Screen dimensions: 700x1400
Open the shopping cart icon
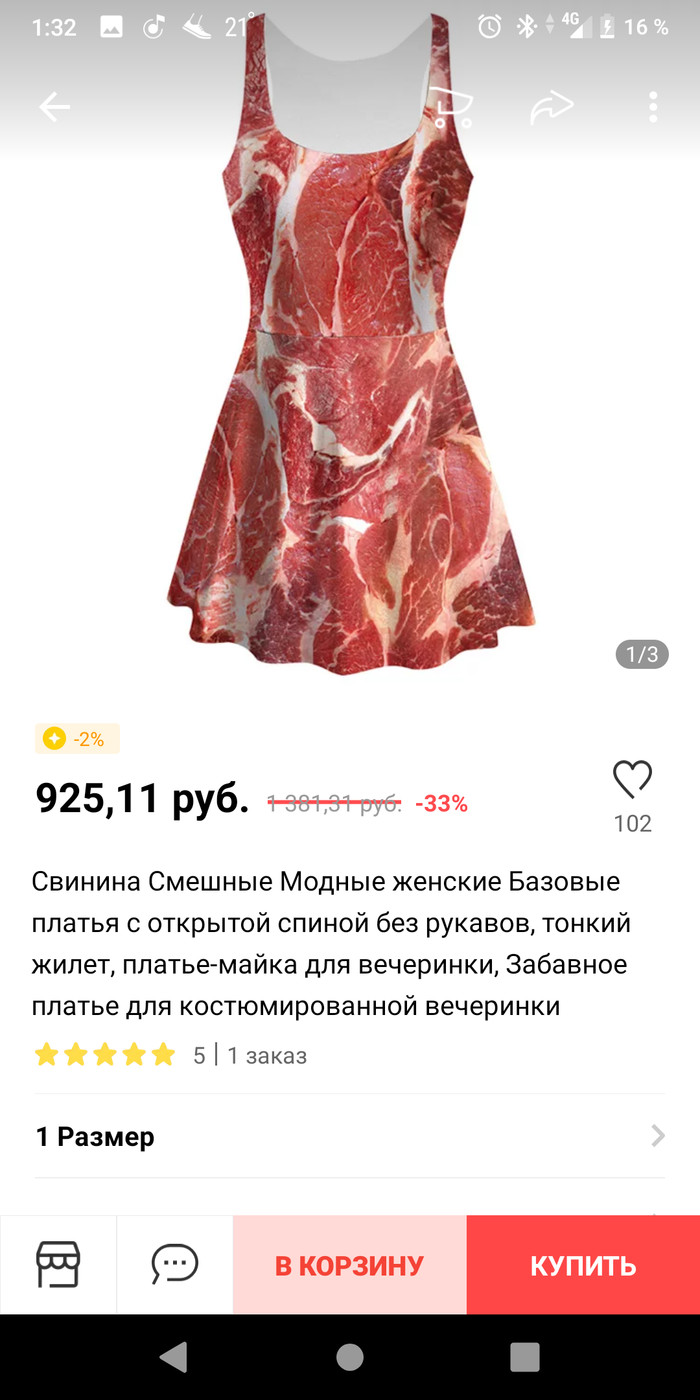click(451, 107)
